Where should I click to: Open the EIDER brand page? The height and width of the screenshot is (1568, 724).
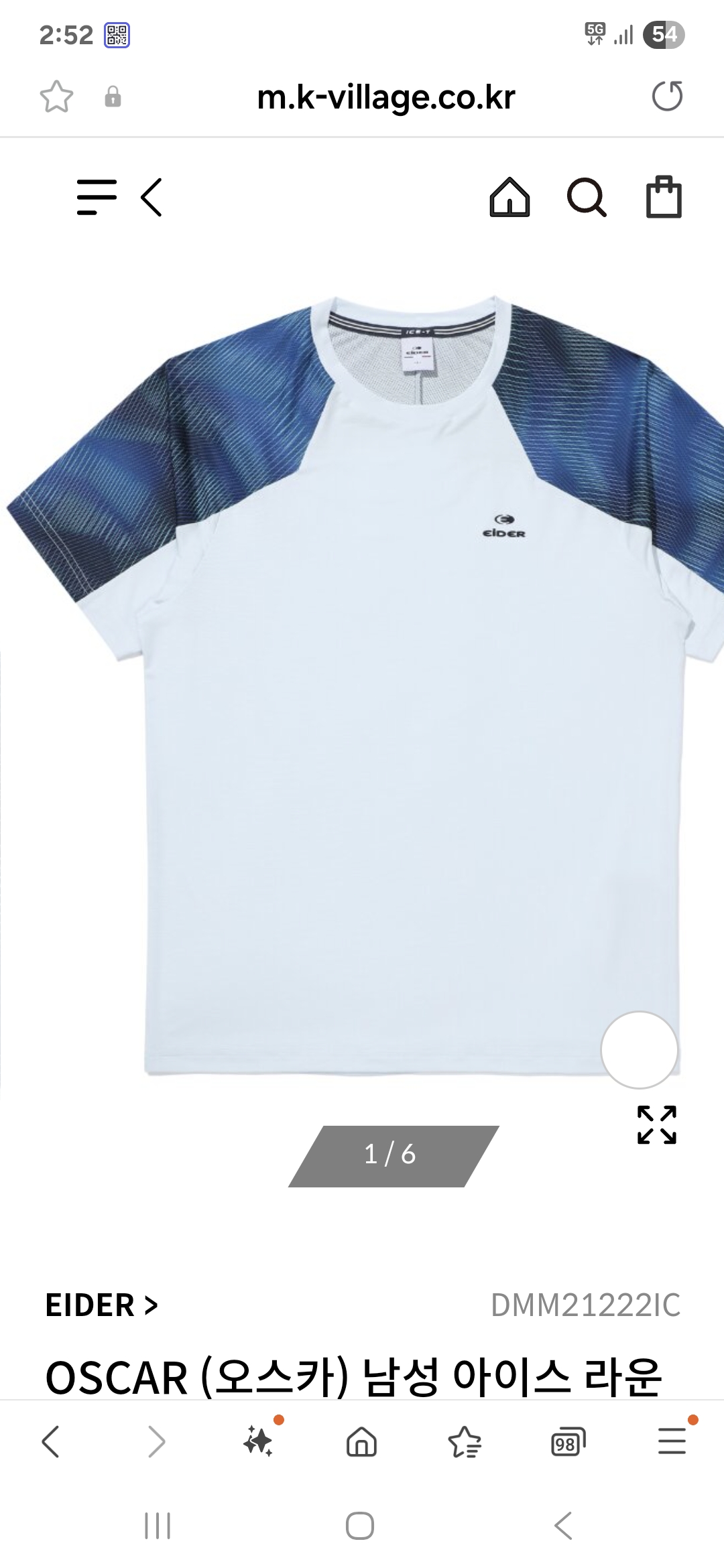click(101, 1305)
